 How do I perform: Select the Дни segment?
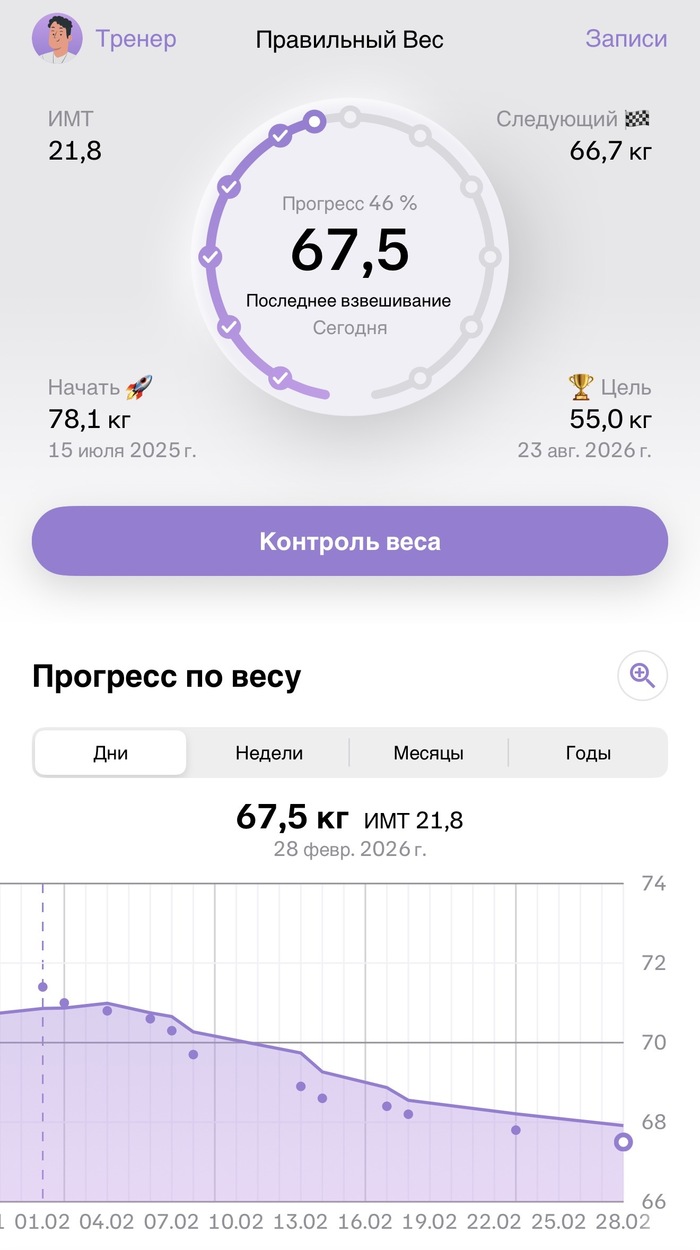[x=110, y=753]
